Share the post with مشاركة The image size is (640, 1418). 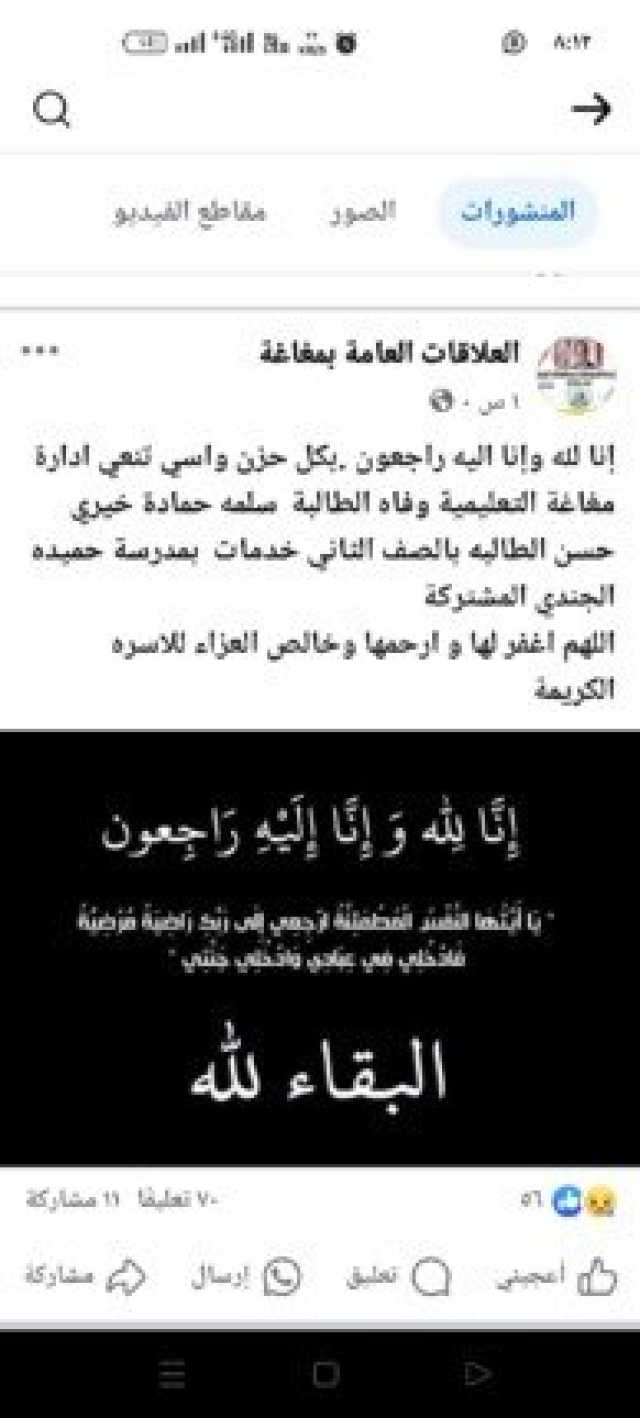tap(85, 1276)
